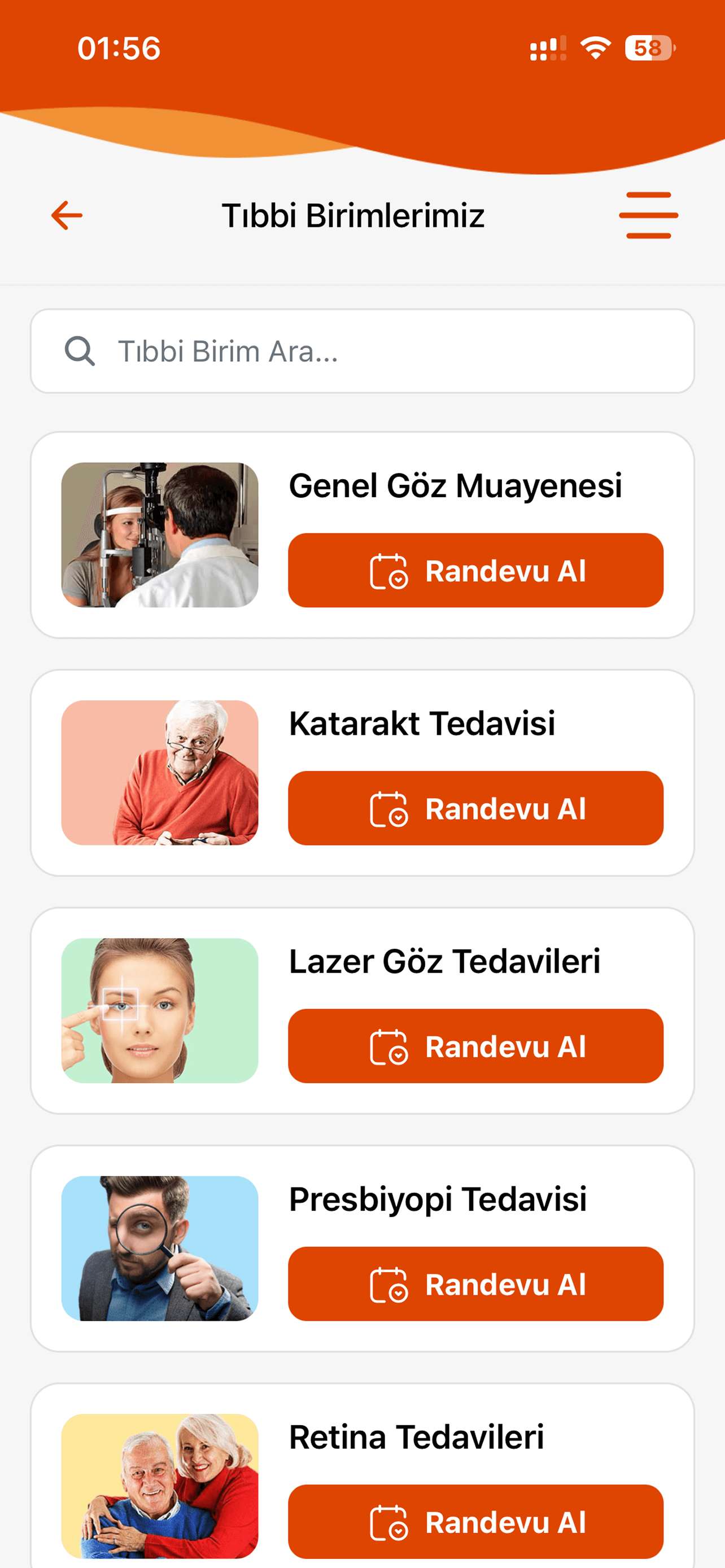Screen dimensions: 725x1568
Task: Request appointment for Lazer Göz Tedavileri
Action: click(x=475, y=1046)
